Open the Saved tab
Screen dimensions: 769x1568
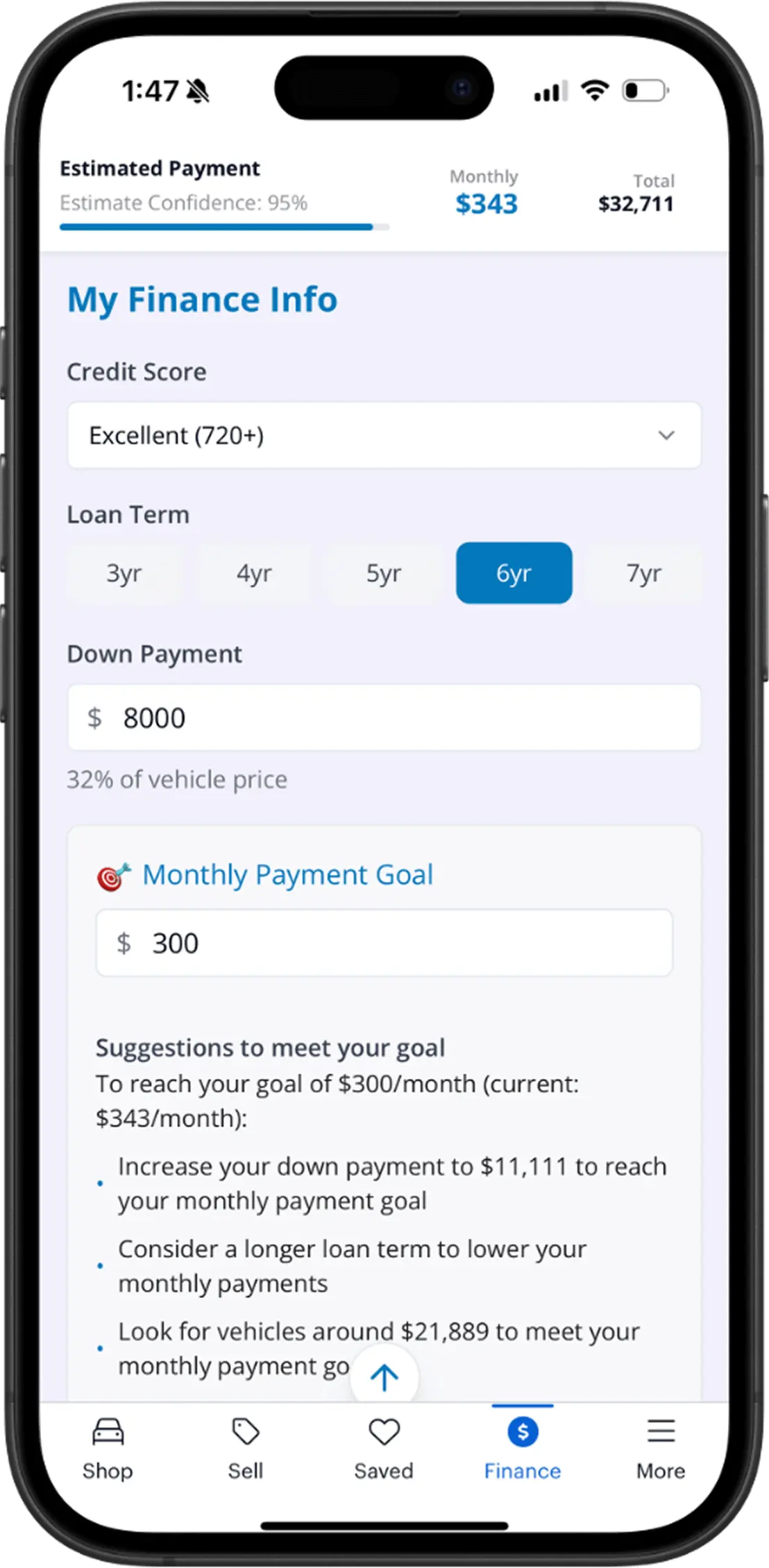point(384,1449)
